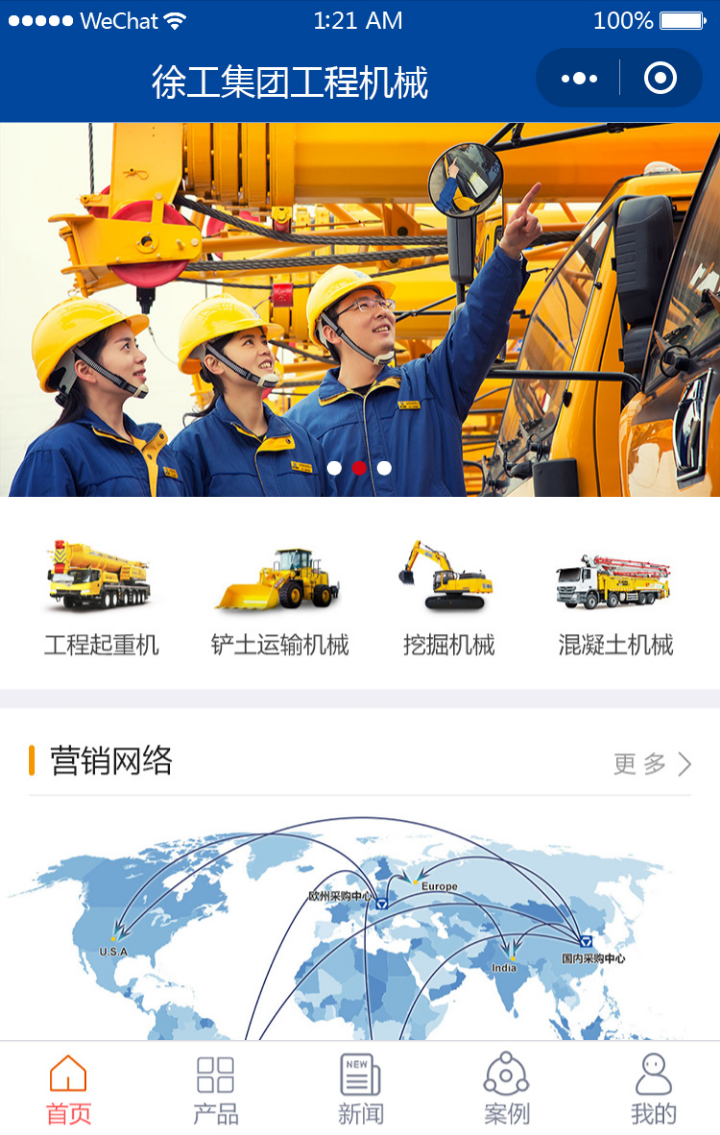The width and height of the screenshot is (720, 1135).
Task: Switch to the 产品 tab
Action: (x=215, y=1089)
